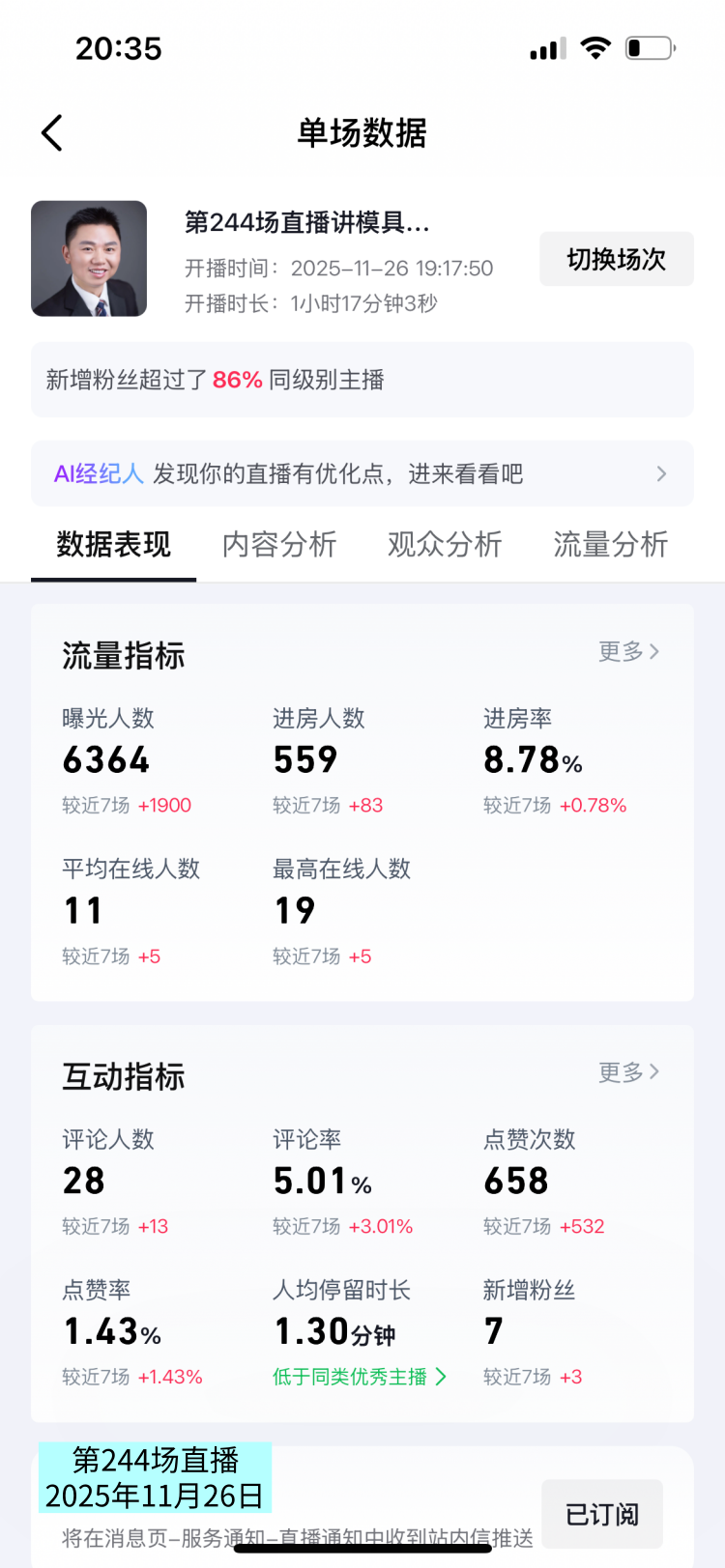
Task: Tap the 切换场次 button
Action: 616,259
